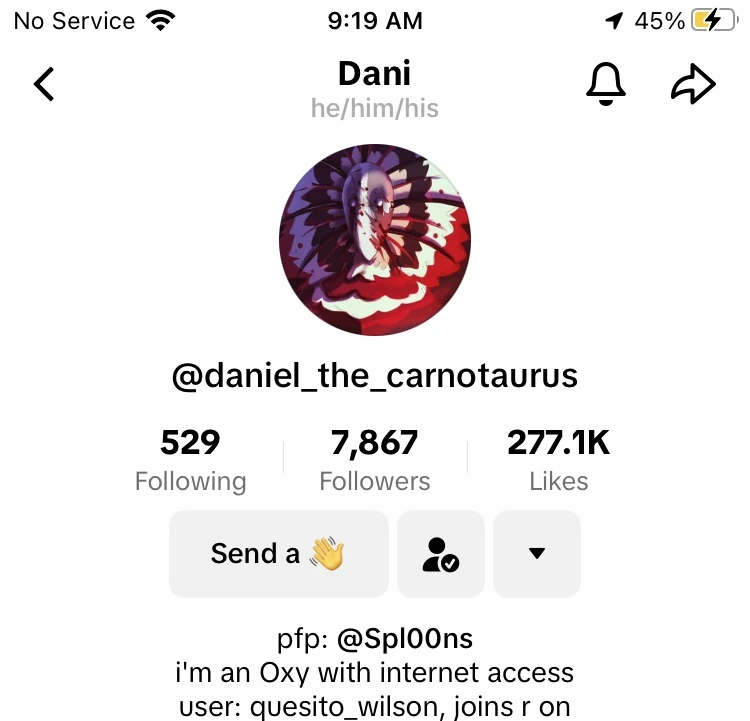This screenshot has height=721, width=750.
Task: Open the 7,867 Followers list
Action: point(375,460)
